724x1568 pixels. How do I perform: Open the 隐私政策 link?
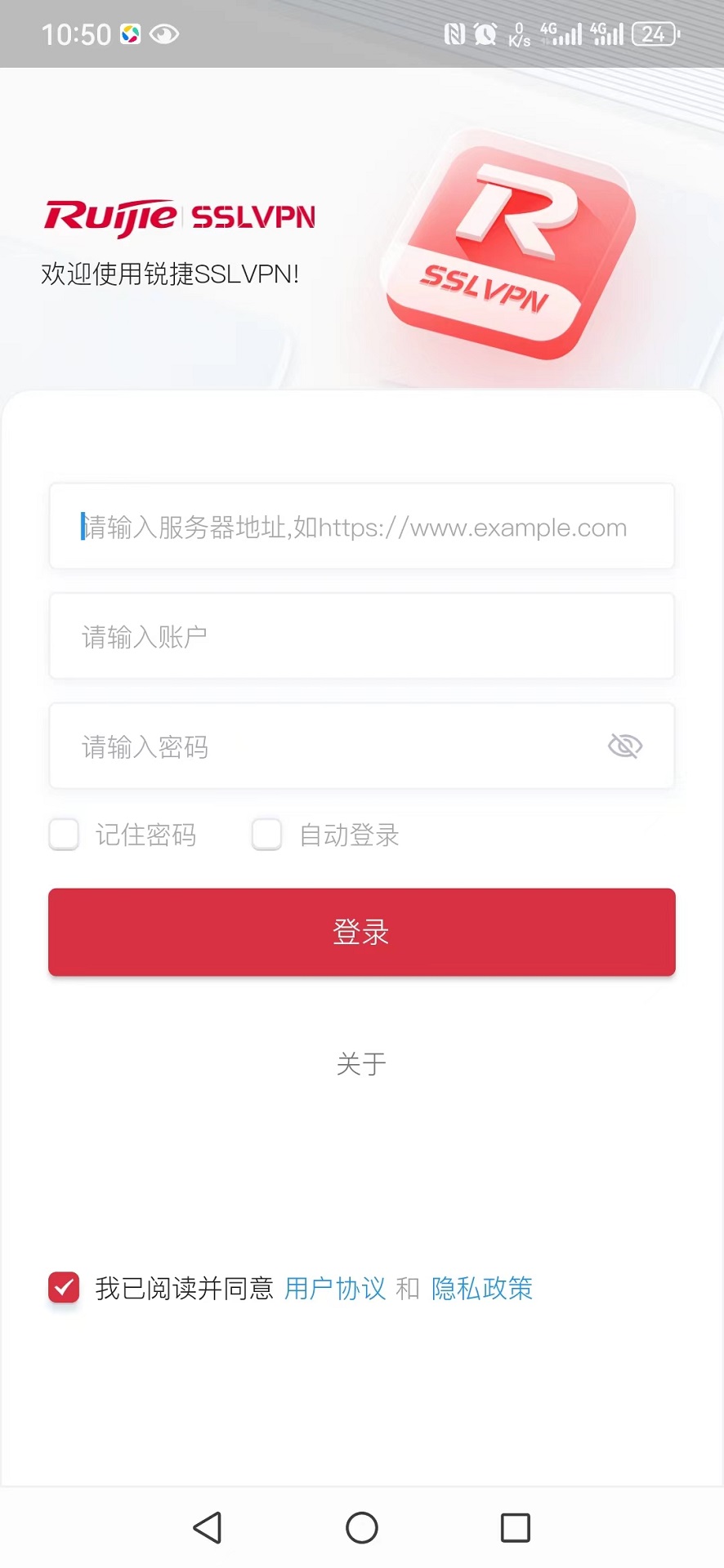click(482, 1289)
